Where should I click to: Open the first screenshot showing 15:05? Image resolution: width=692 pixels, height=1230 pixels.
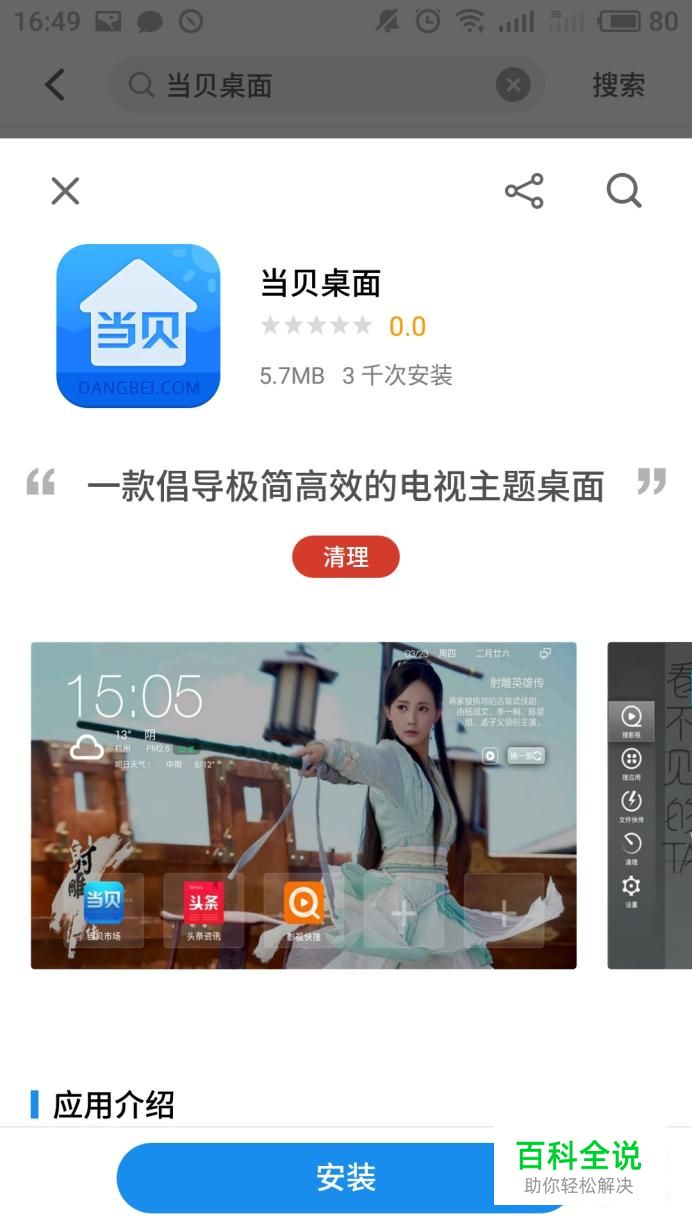(x=304, y=805)
